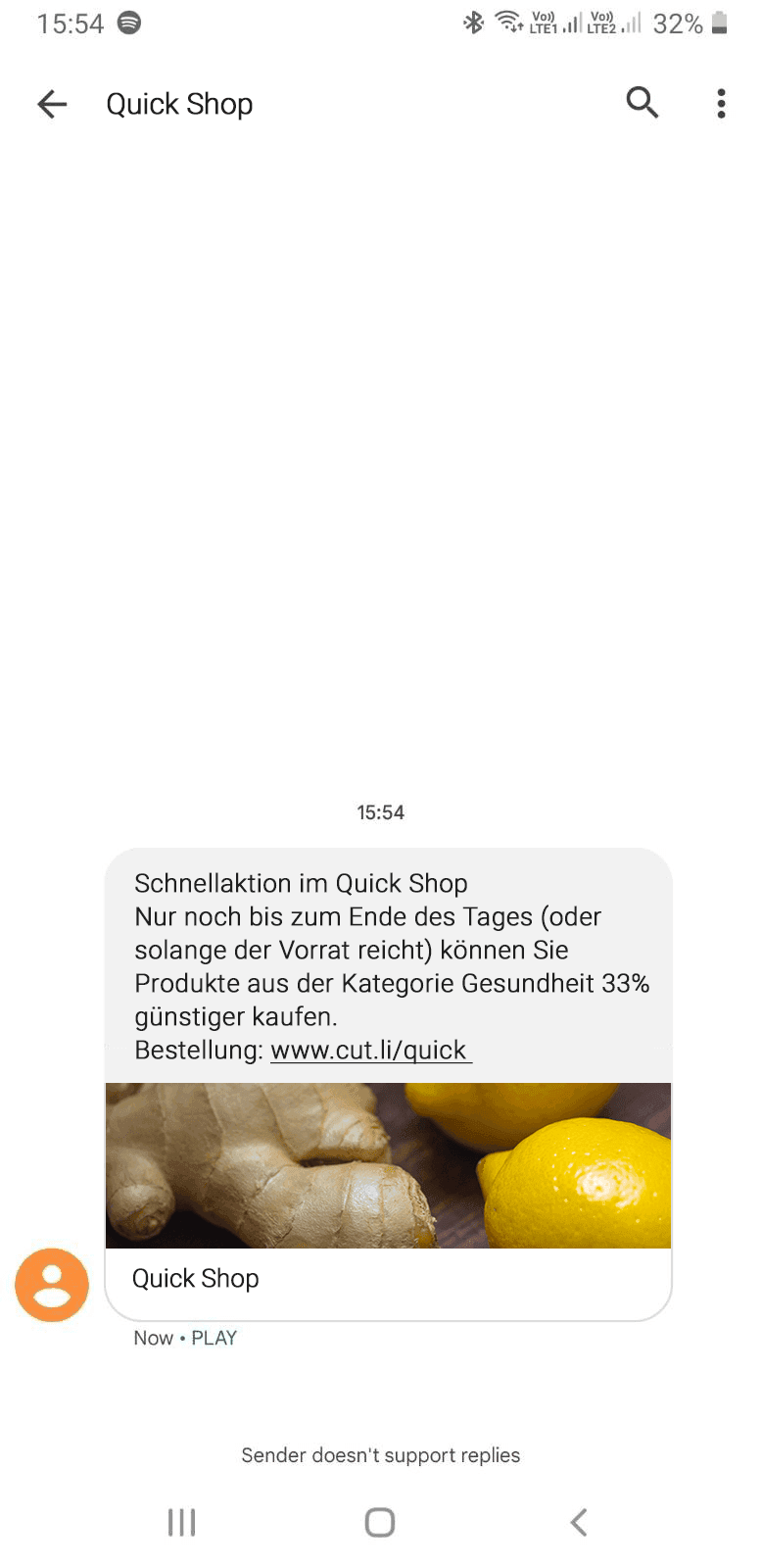Open recent apps from navigation bar
This screenshot has width=762, height=1568.
(182, 1522)
